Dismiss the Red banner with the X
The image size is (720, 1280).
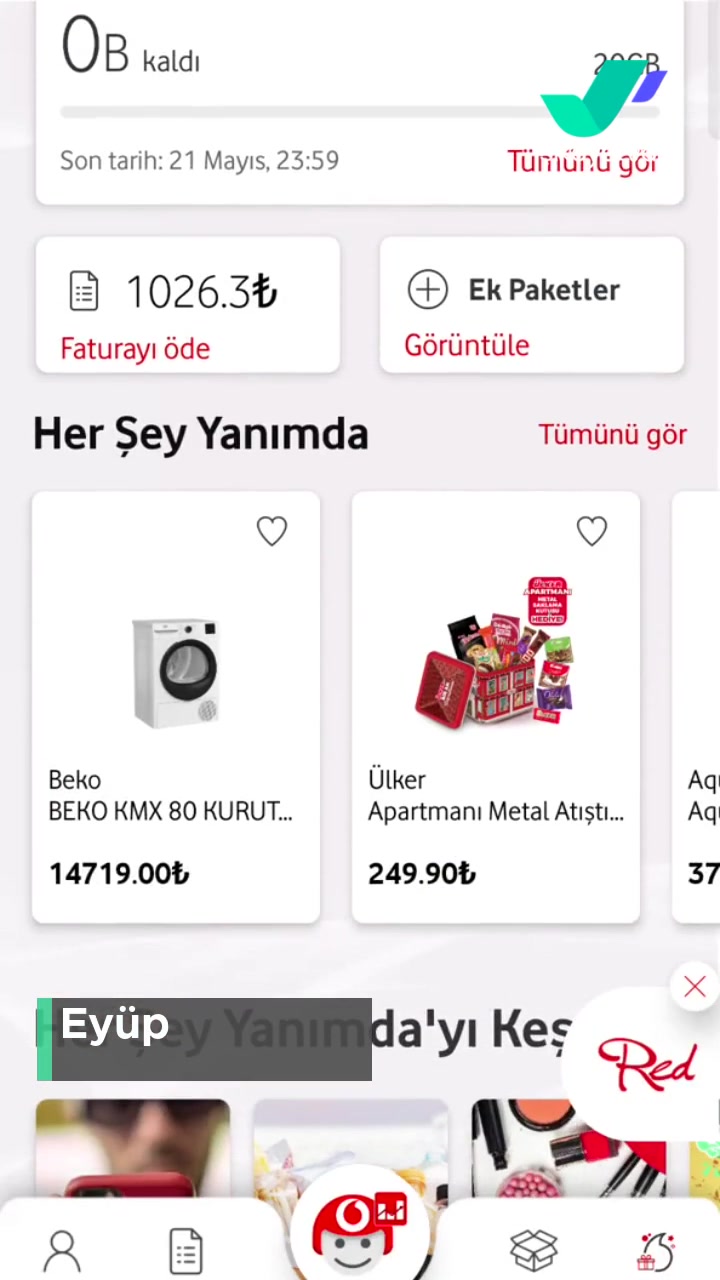tap(694, 987)
